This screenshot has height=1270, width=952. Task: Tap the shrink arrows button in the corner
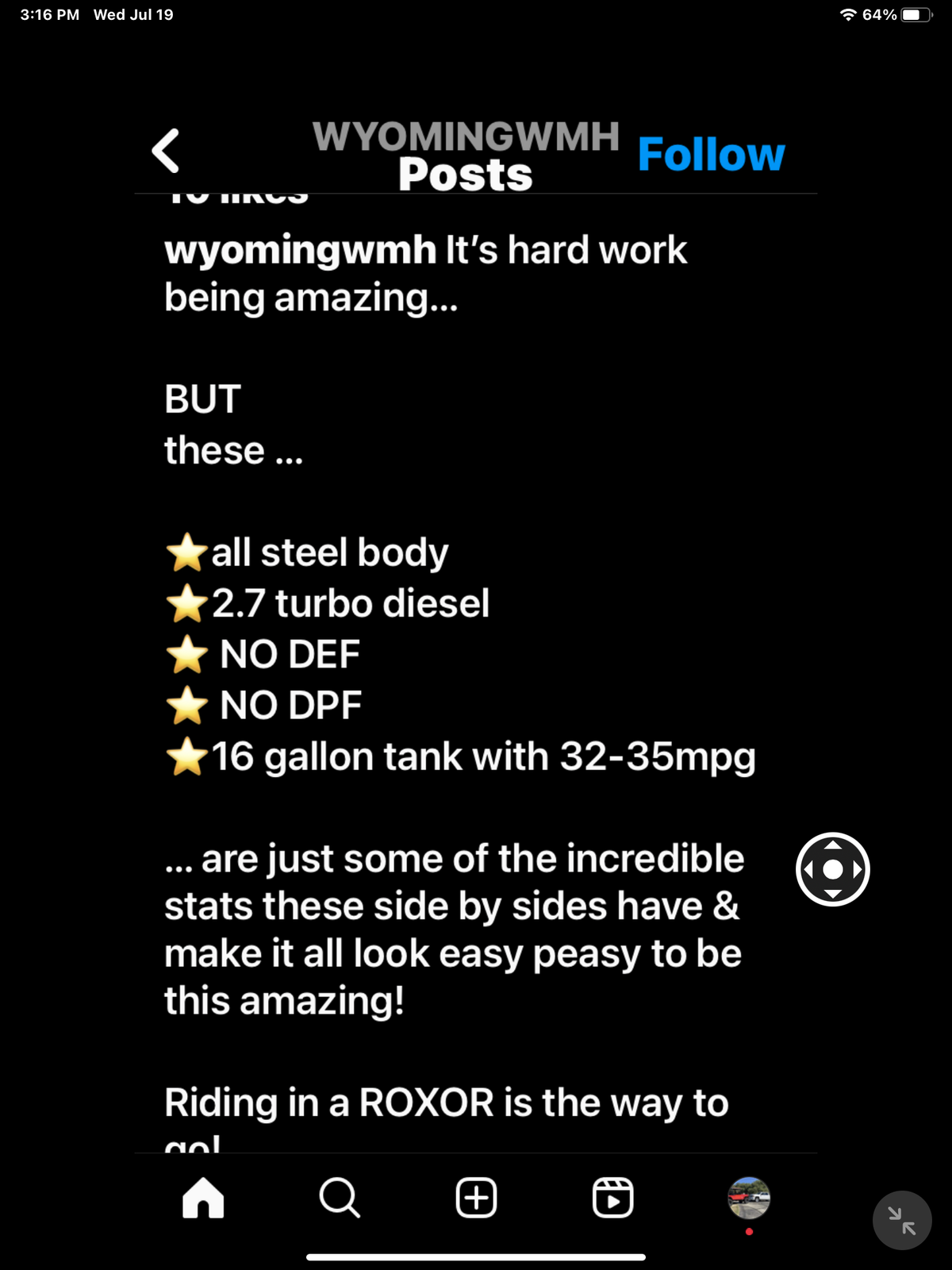(902, 1220)
